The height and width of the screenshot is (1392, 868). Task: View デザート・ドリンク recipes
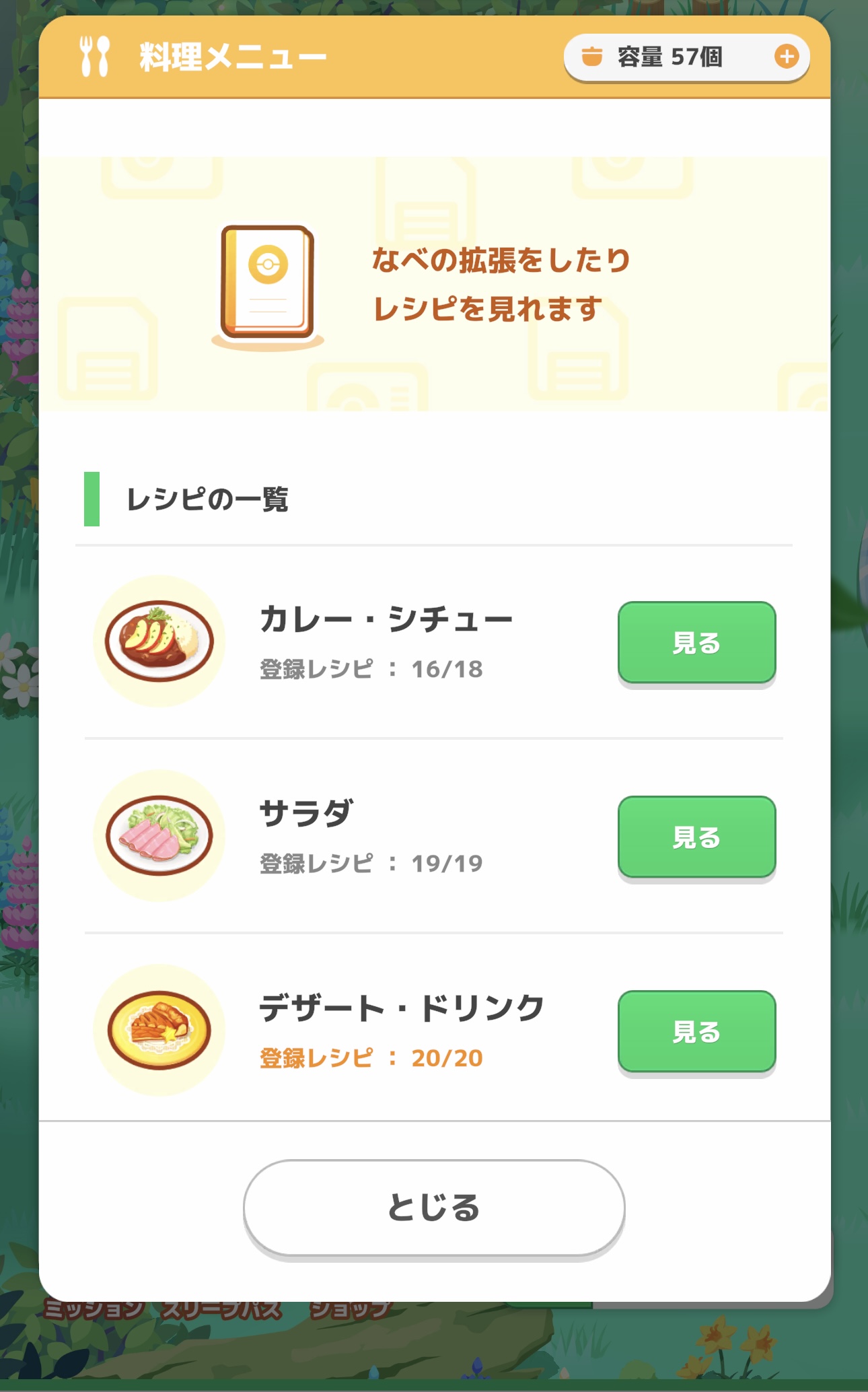pyautogui.click(x=696, y=1031)
